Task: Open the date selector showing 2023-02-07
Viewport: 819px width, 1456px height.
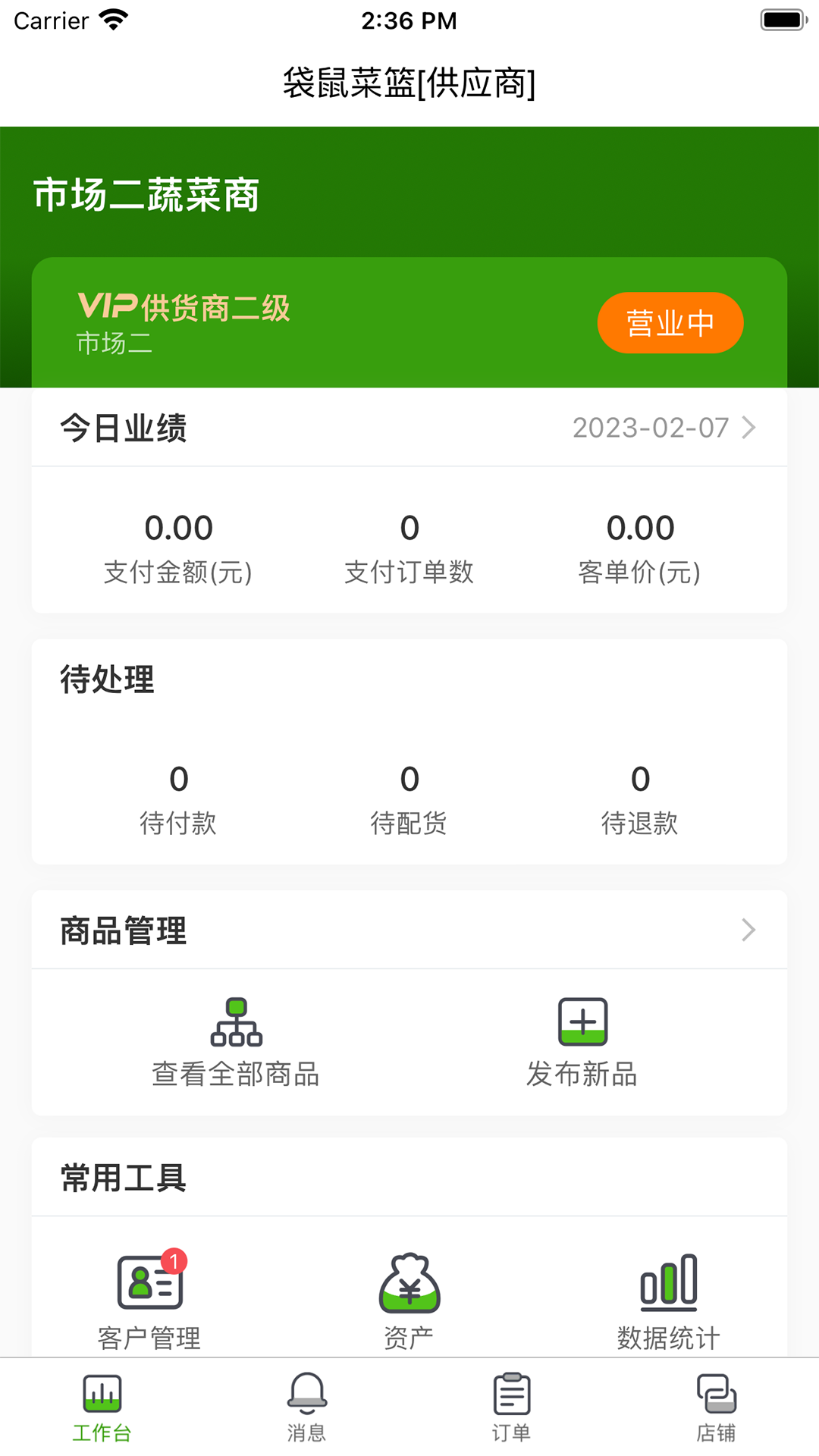Action: point(664,428)
